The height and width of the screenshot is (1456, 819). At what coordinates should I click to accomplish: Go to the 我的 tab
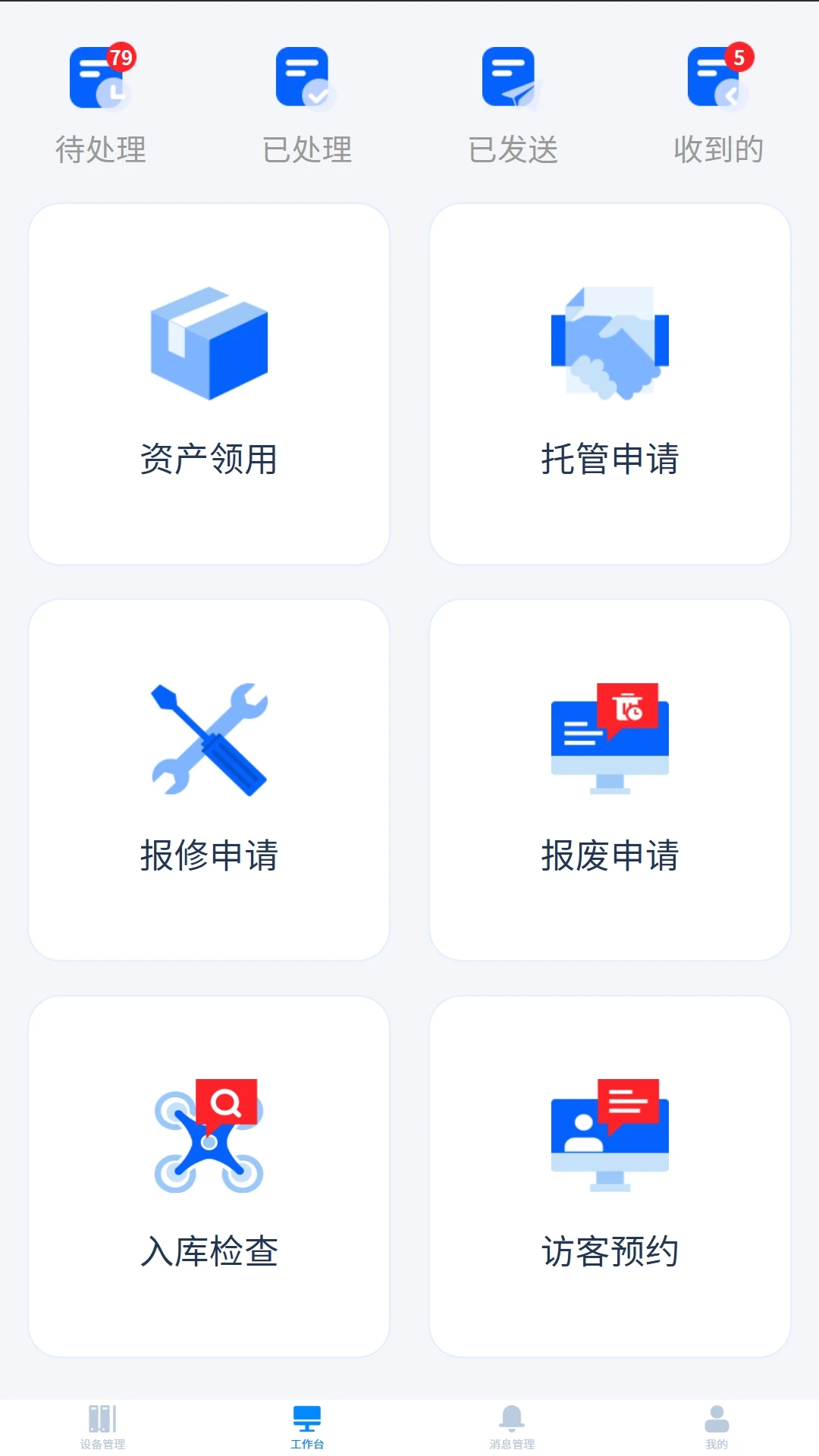717,1426
